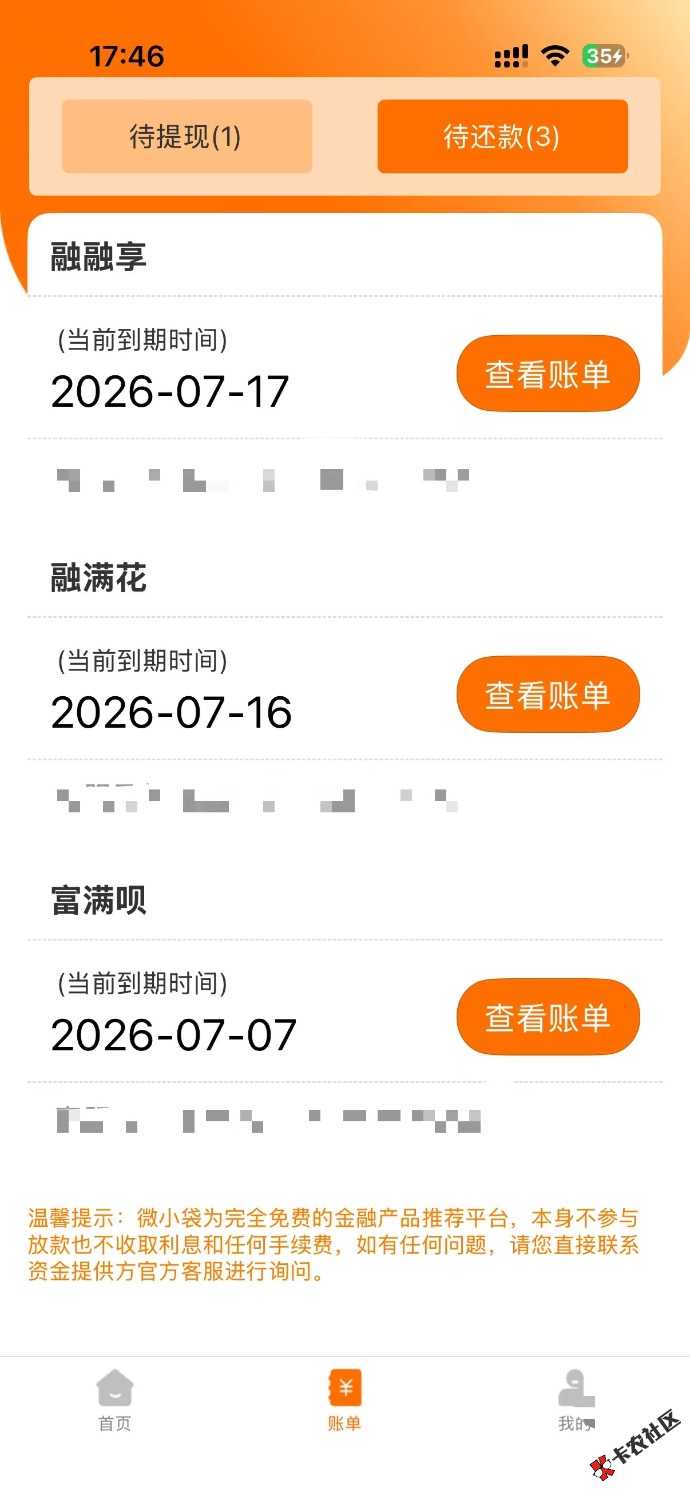Check the 富满呗 bill via 查看账单
Screen dimensions: 690x1500
(548, 1017)
